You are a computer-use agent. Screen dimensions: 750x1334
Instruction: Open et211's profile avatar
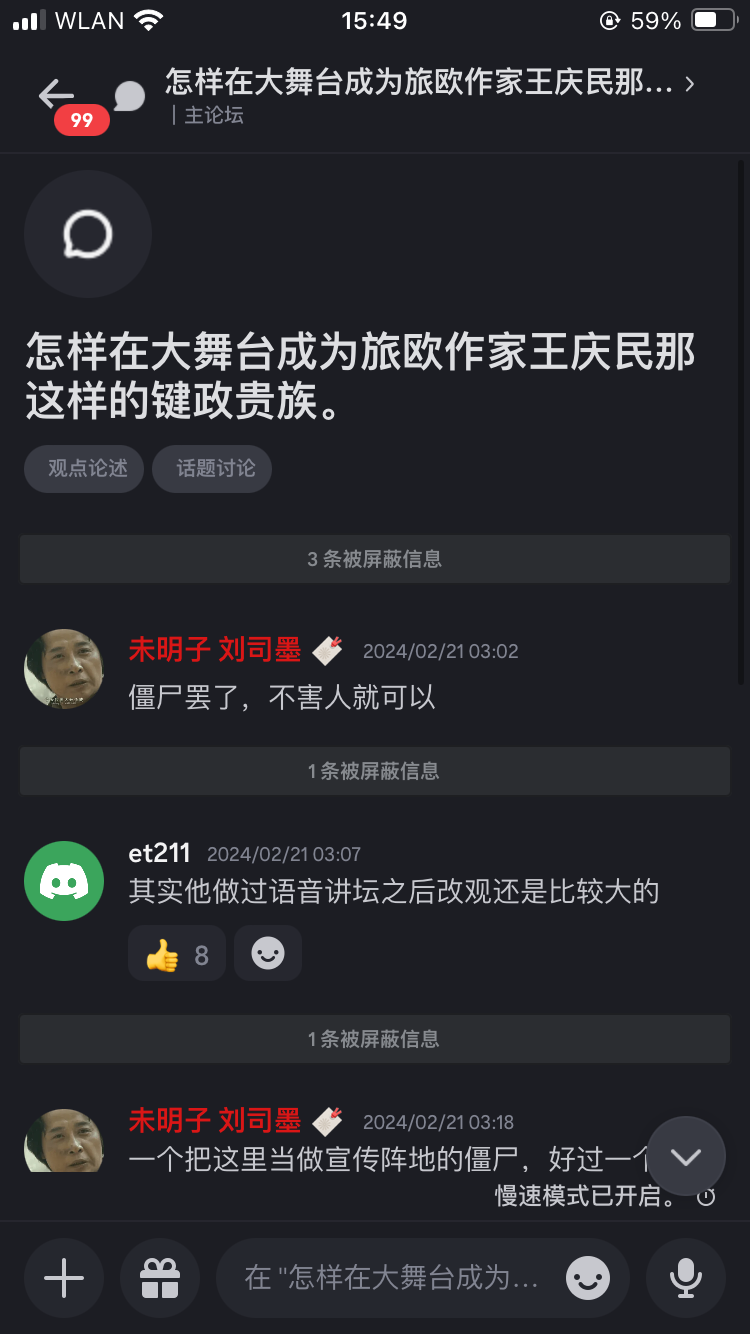pyautogui.click(x=64, y=881)
